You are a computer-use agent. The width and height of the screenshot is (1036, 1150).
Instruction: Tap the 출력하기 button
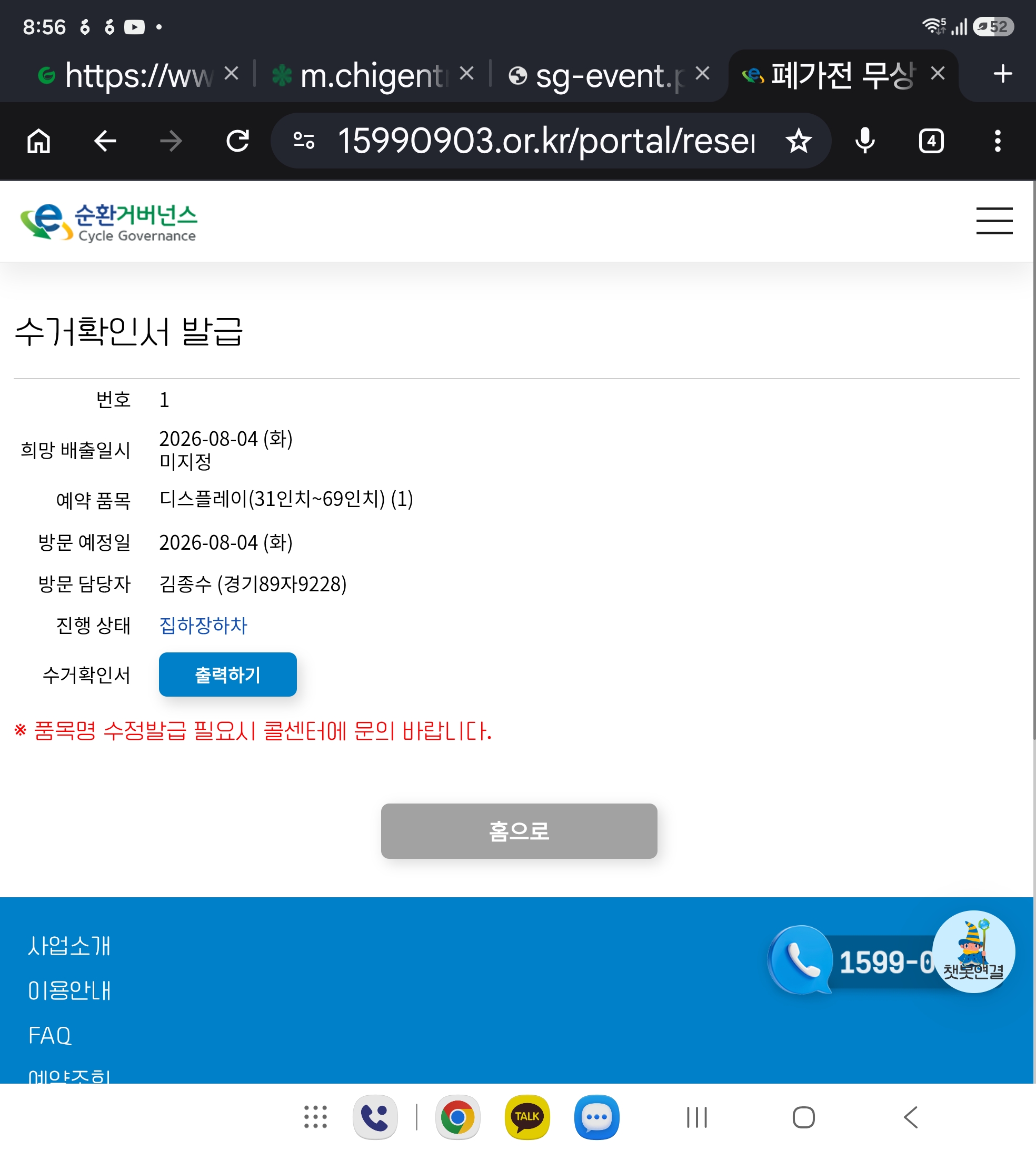click(228, 675)
